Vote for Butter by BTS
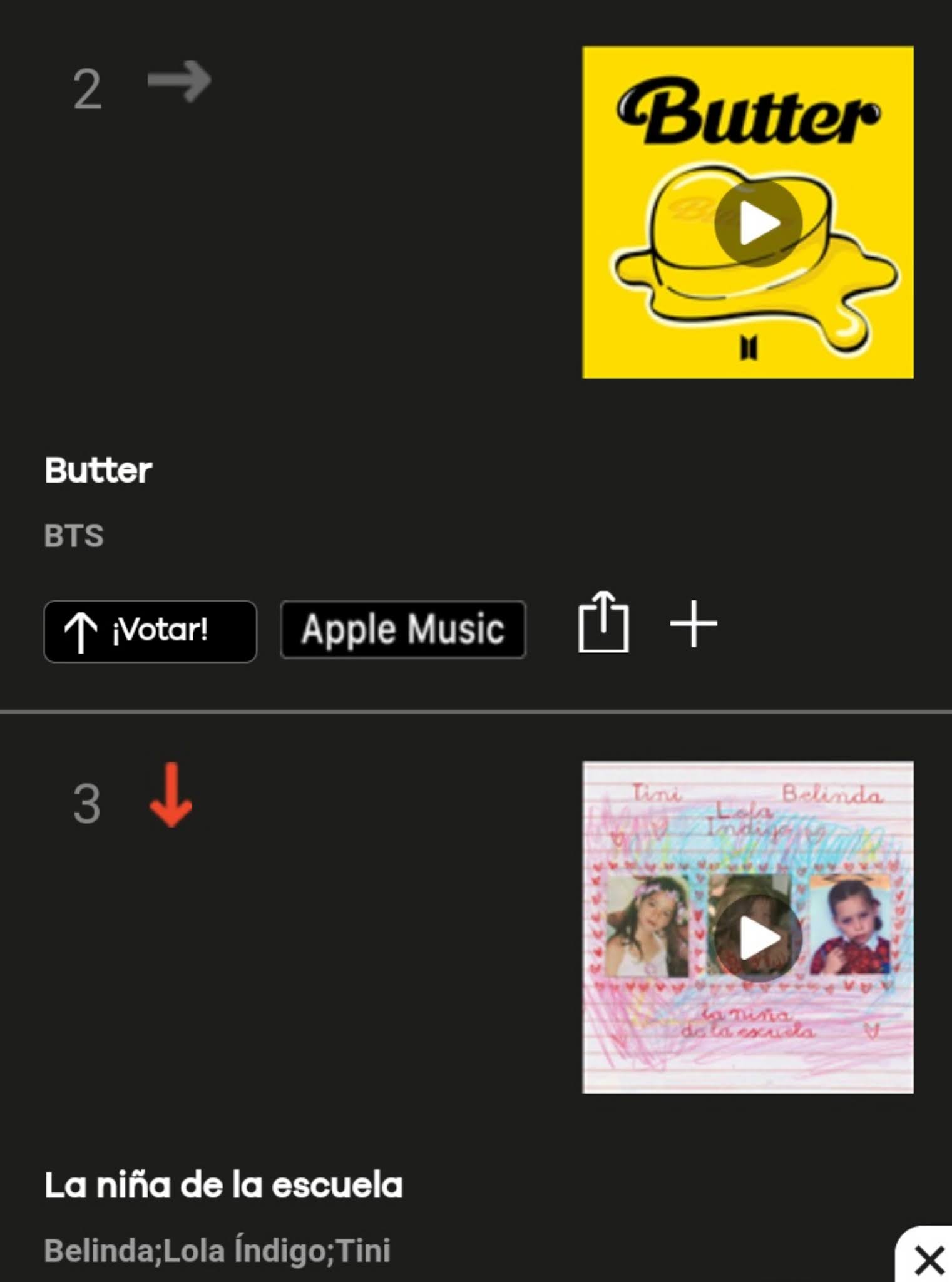The width and height of the screenshot is (952, 1282). 150,631
